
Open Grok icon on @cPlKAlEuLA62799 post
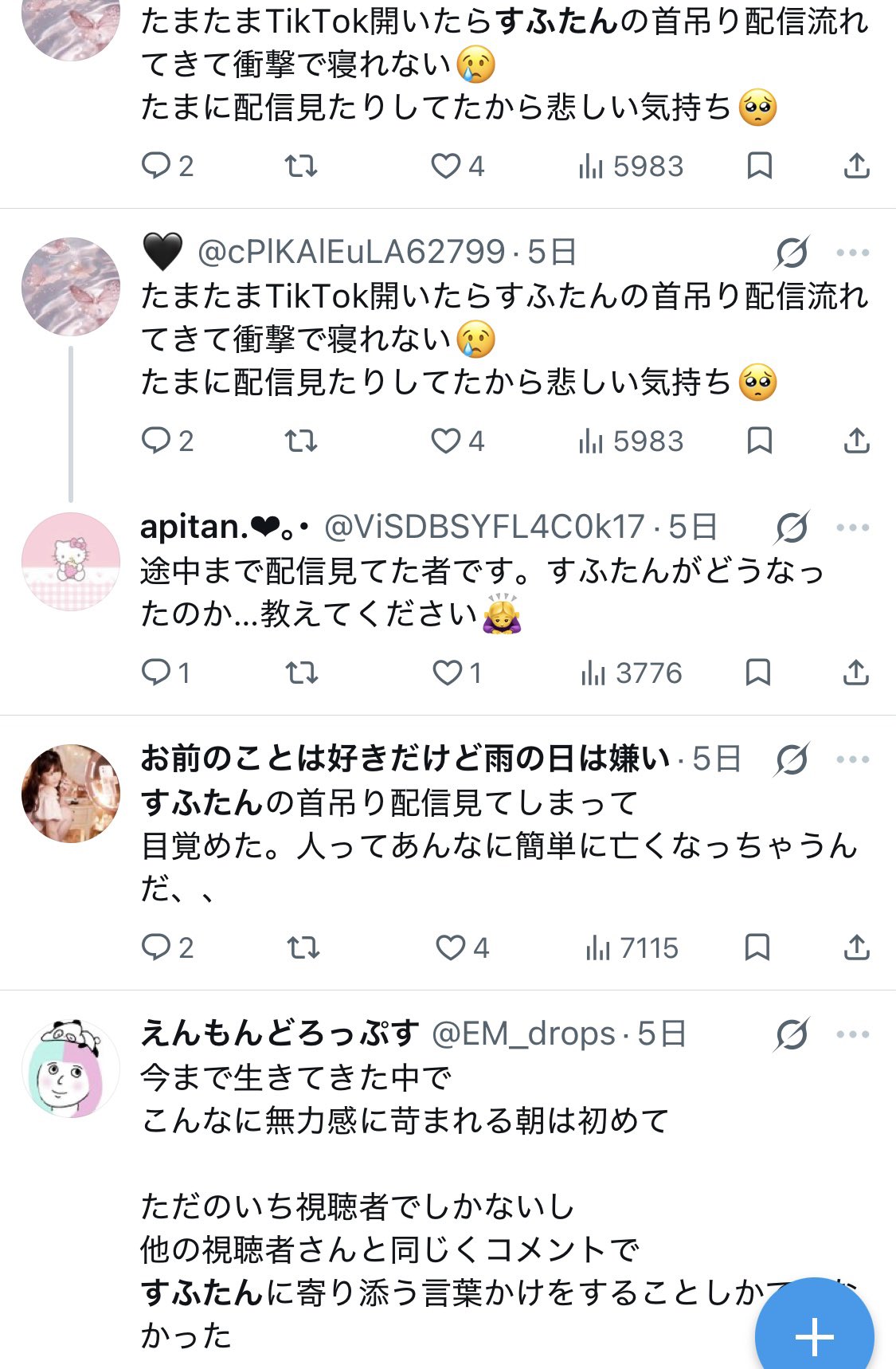coord(792,253)
